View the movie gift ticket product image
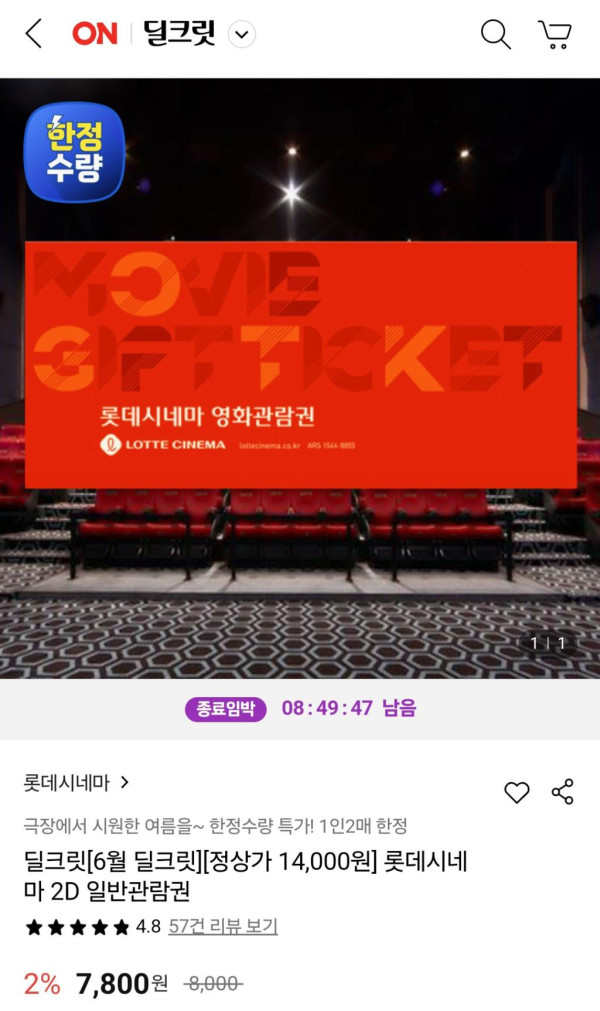The image size is (600, 1011). pos(300,378)
